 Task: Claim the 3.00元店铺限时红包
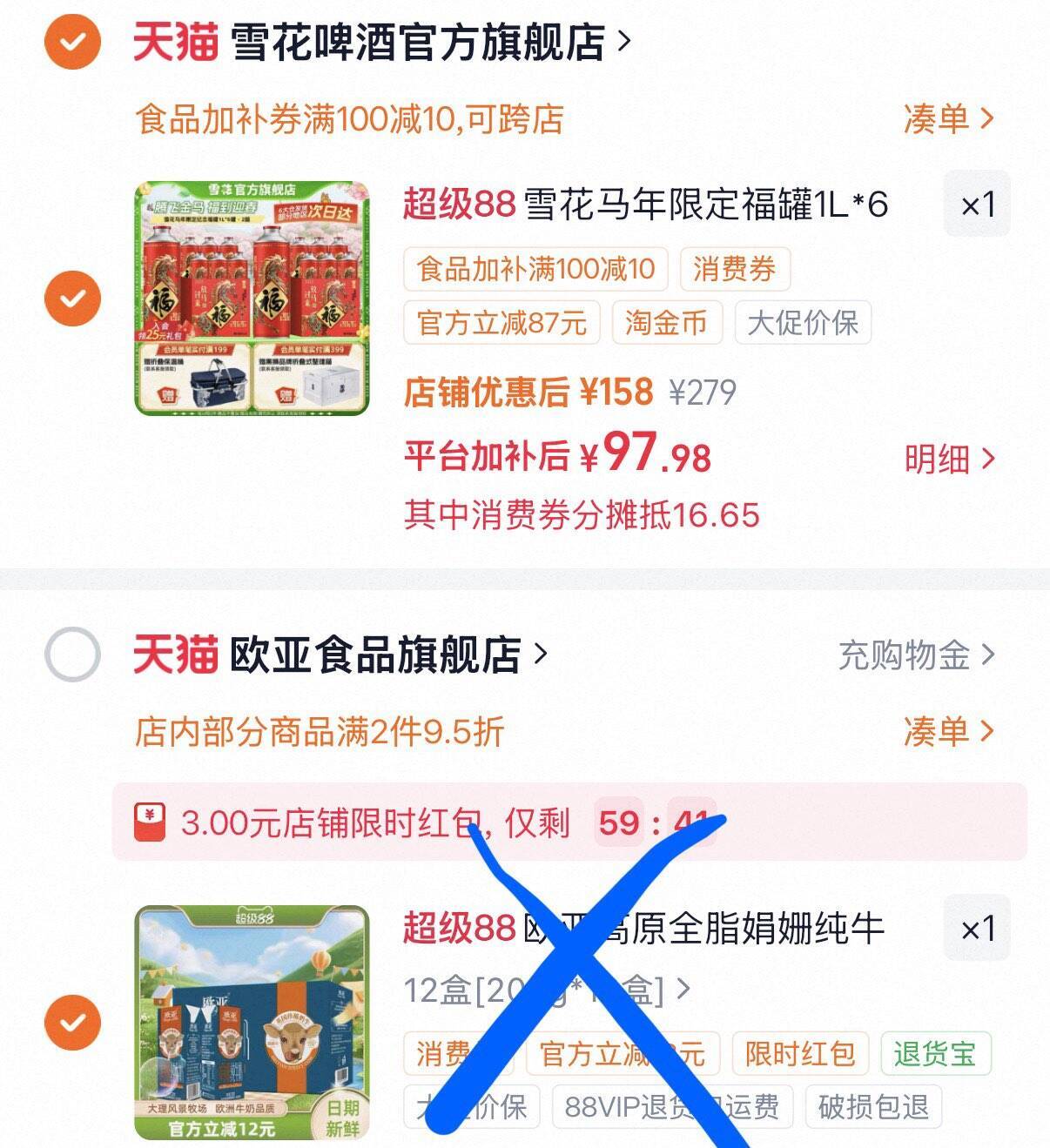click(x=374, y=822)
